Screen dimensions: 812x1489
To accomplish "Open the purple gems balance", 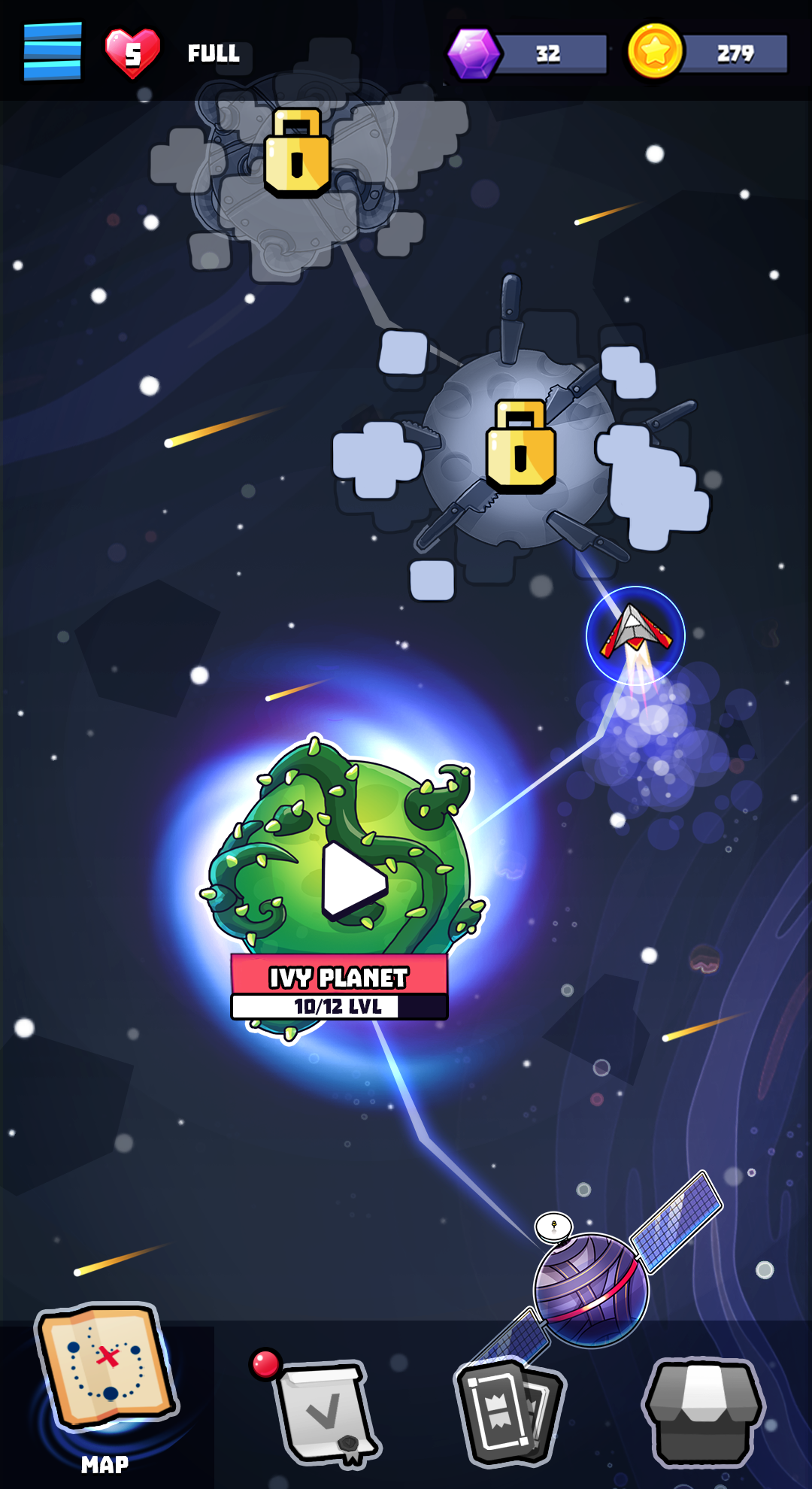I will [527, 53].
